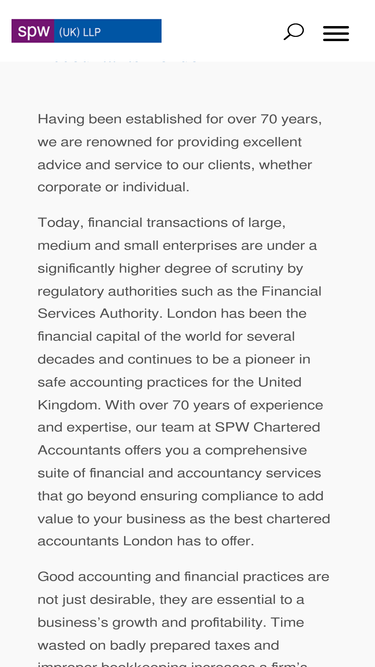The height and width of the screenshot is (667, 375).
Task: Open the hamburger navigation menu
Action: pyautogui.click(x=336, y=33)
